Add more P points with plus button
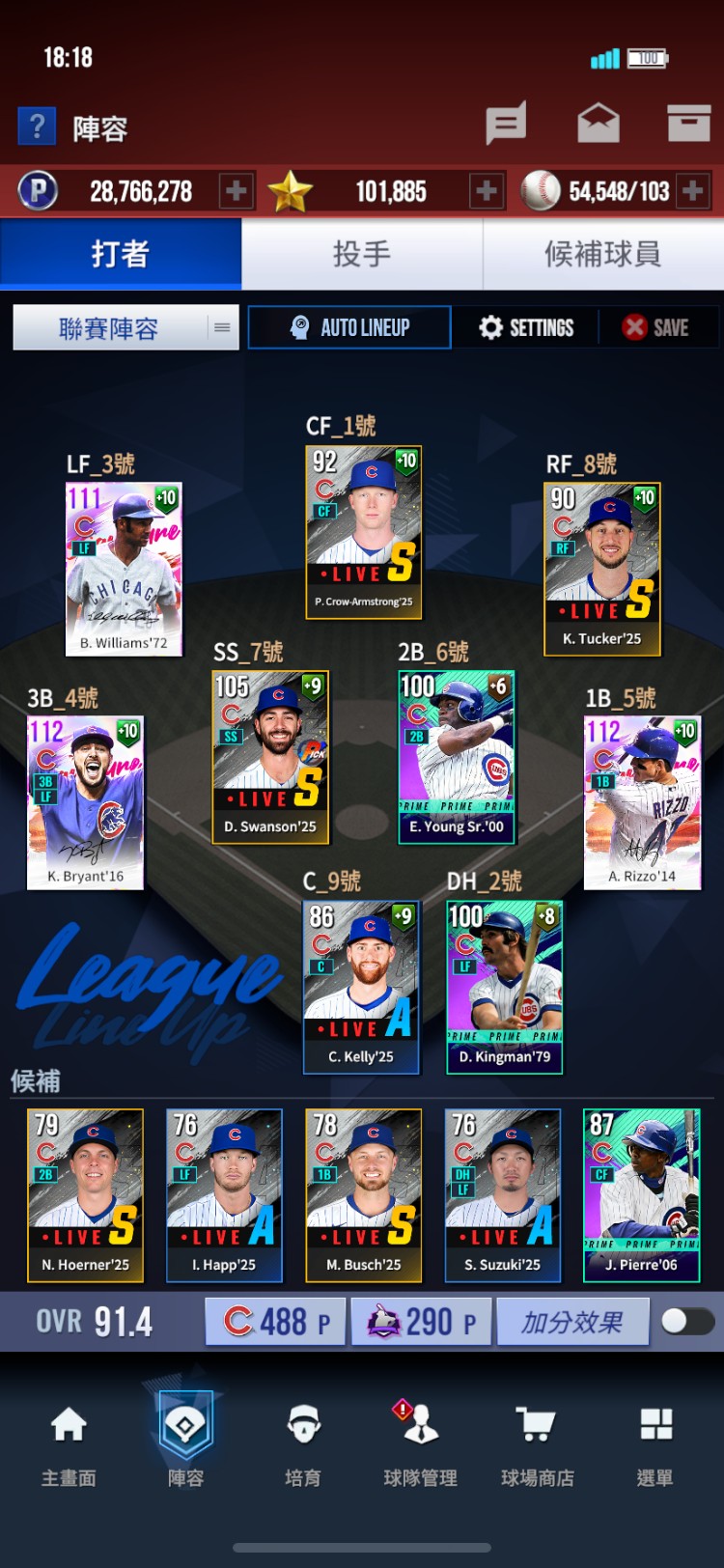This screenshot has width=724, height=1568. coord(236,191)
